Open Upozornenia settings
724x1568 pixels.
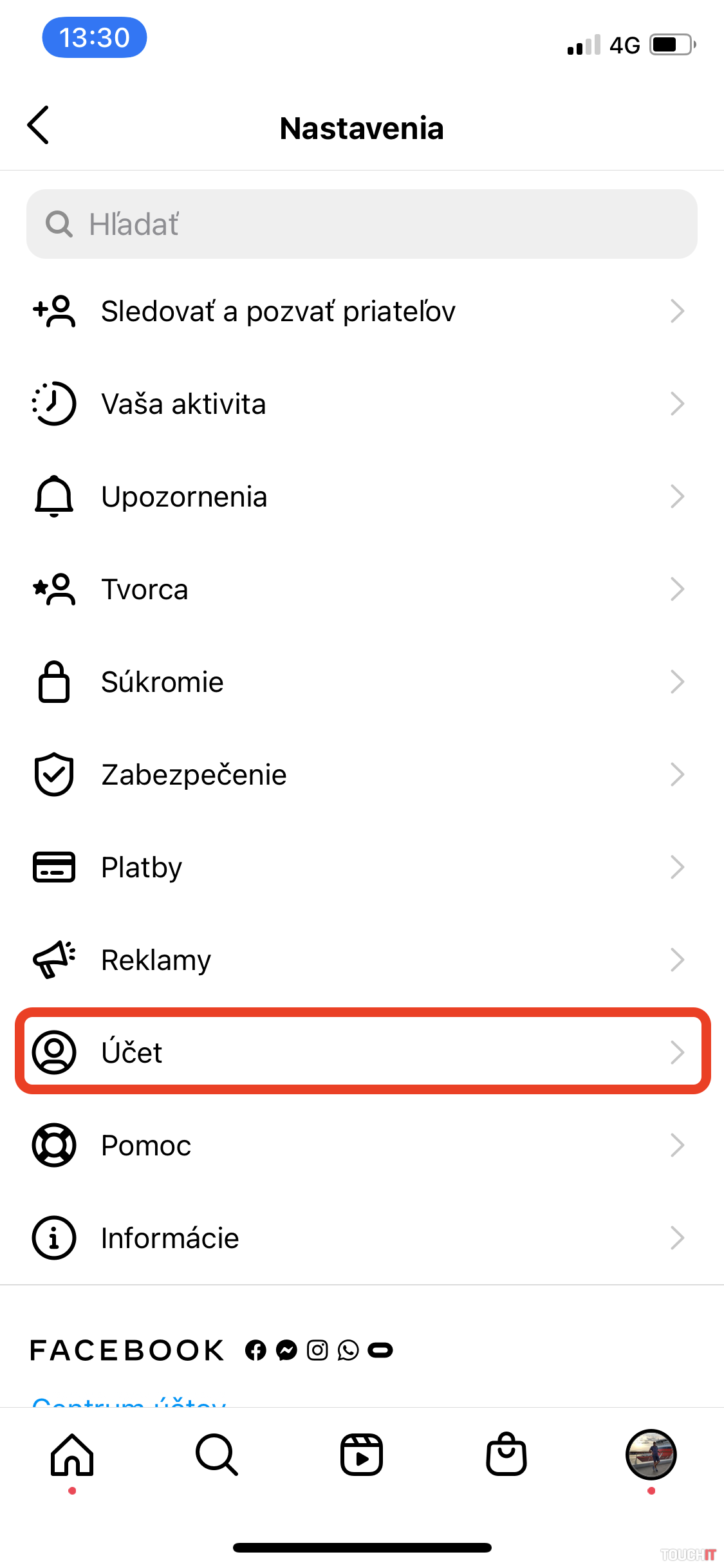tap(362, 497)
